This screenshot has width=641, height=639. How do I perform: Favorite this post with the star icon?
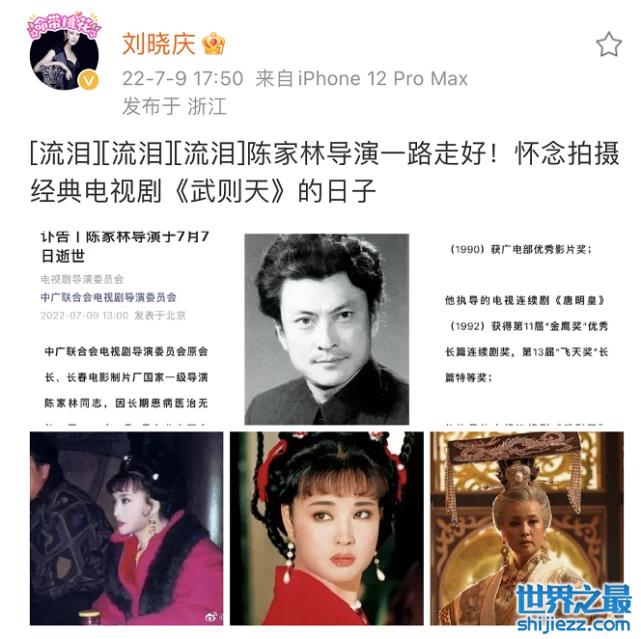point(608,44)
